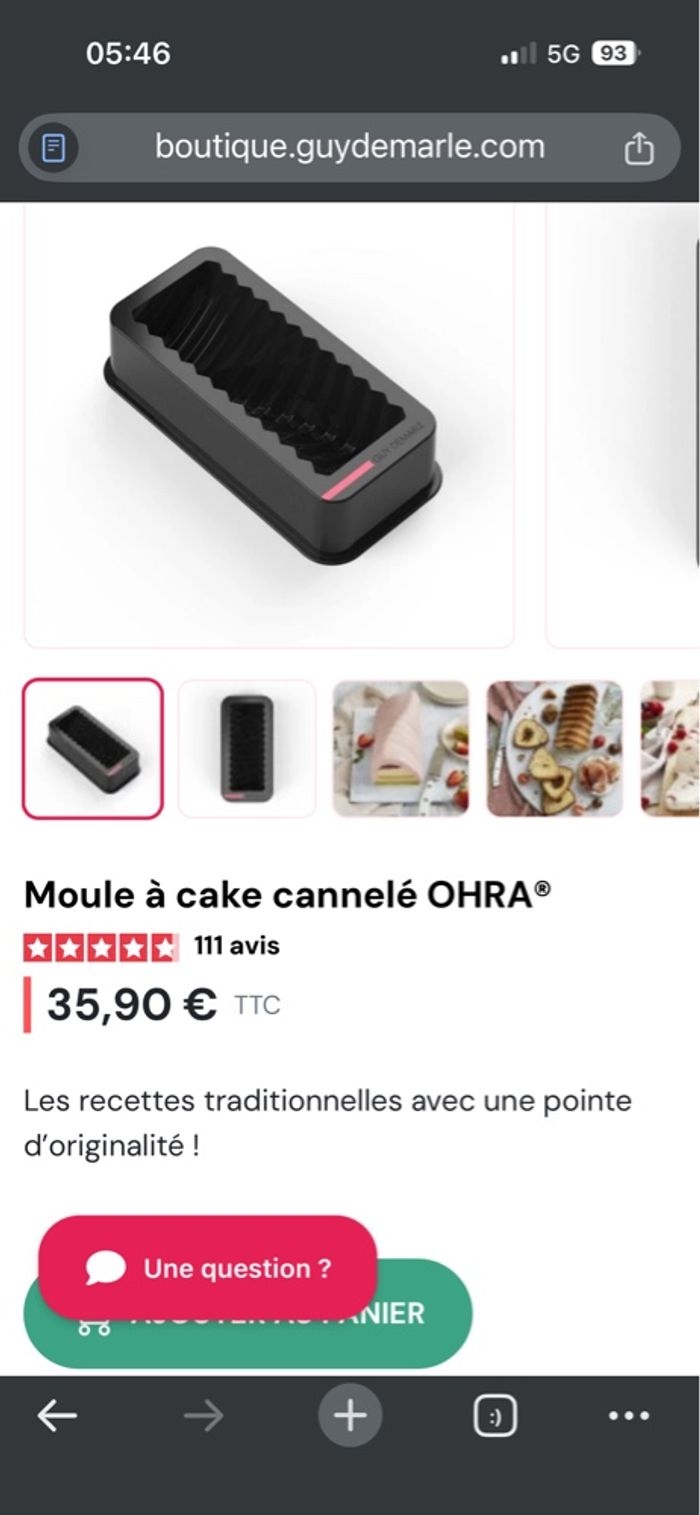
Task: Go back to the previous page
Action: pos(57,1416)
